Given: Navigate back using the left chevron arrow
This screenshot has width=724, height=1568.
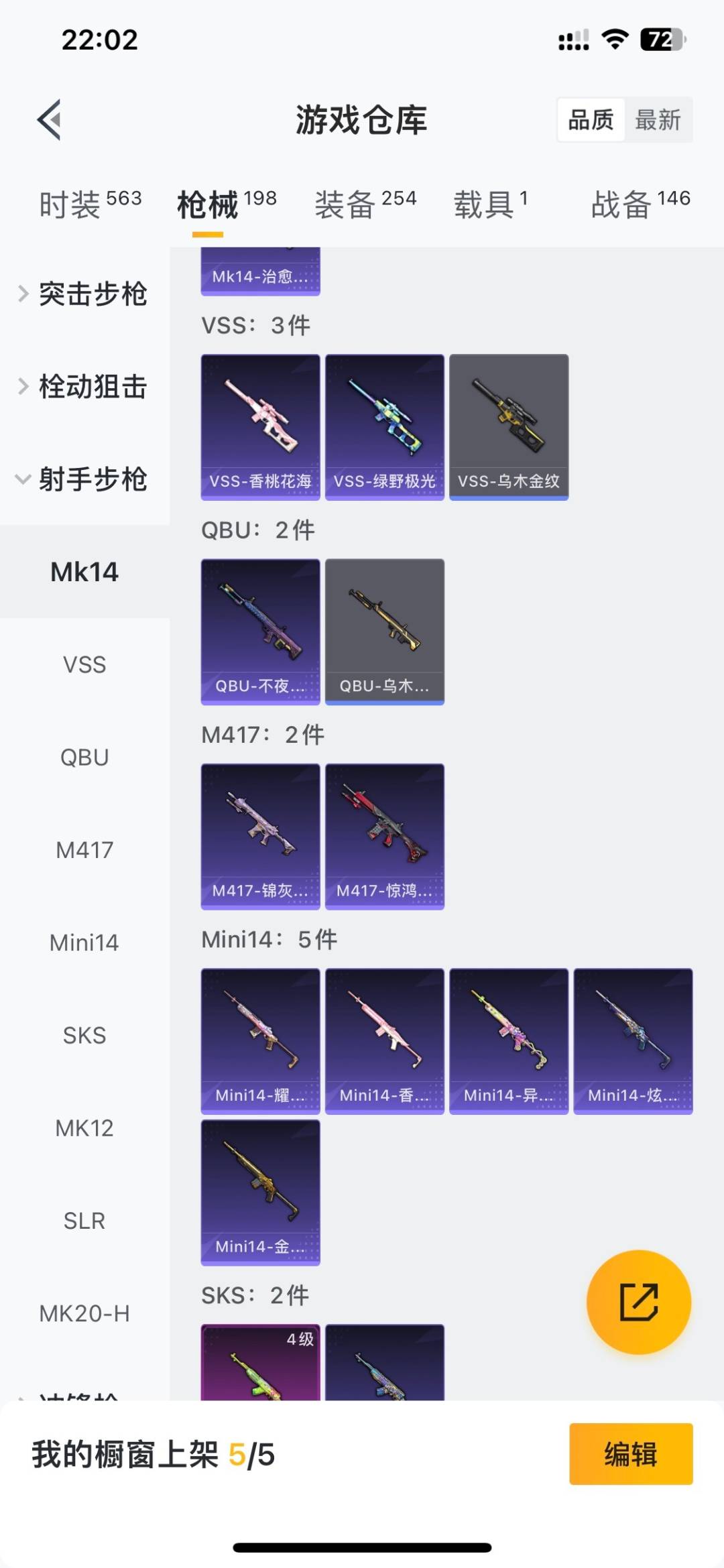Looking at the screenshot, I should point(48,120).
